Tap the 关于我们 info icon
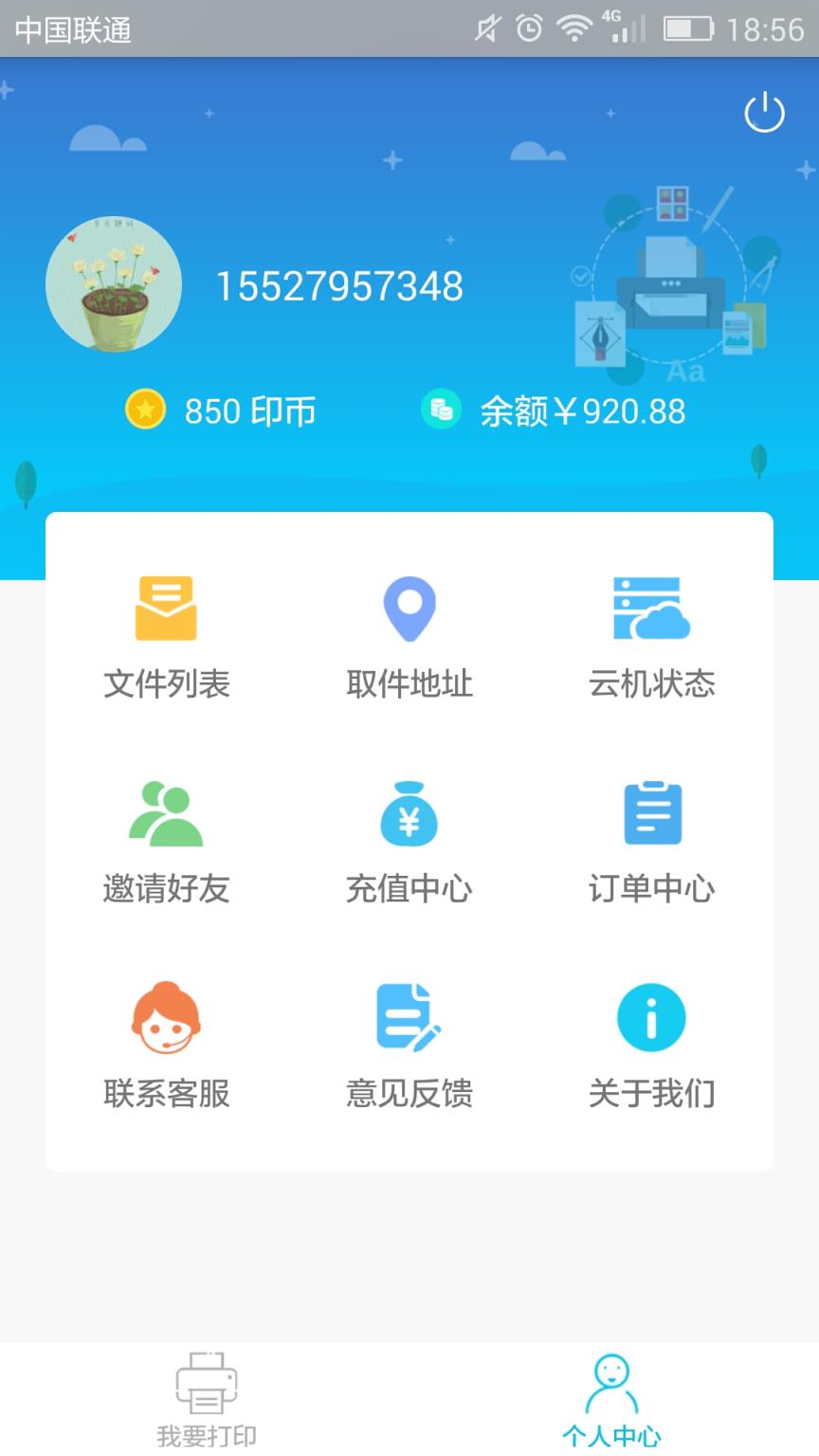The width and height of the screenshot is (819, 1456). tap(650, 1017)
